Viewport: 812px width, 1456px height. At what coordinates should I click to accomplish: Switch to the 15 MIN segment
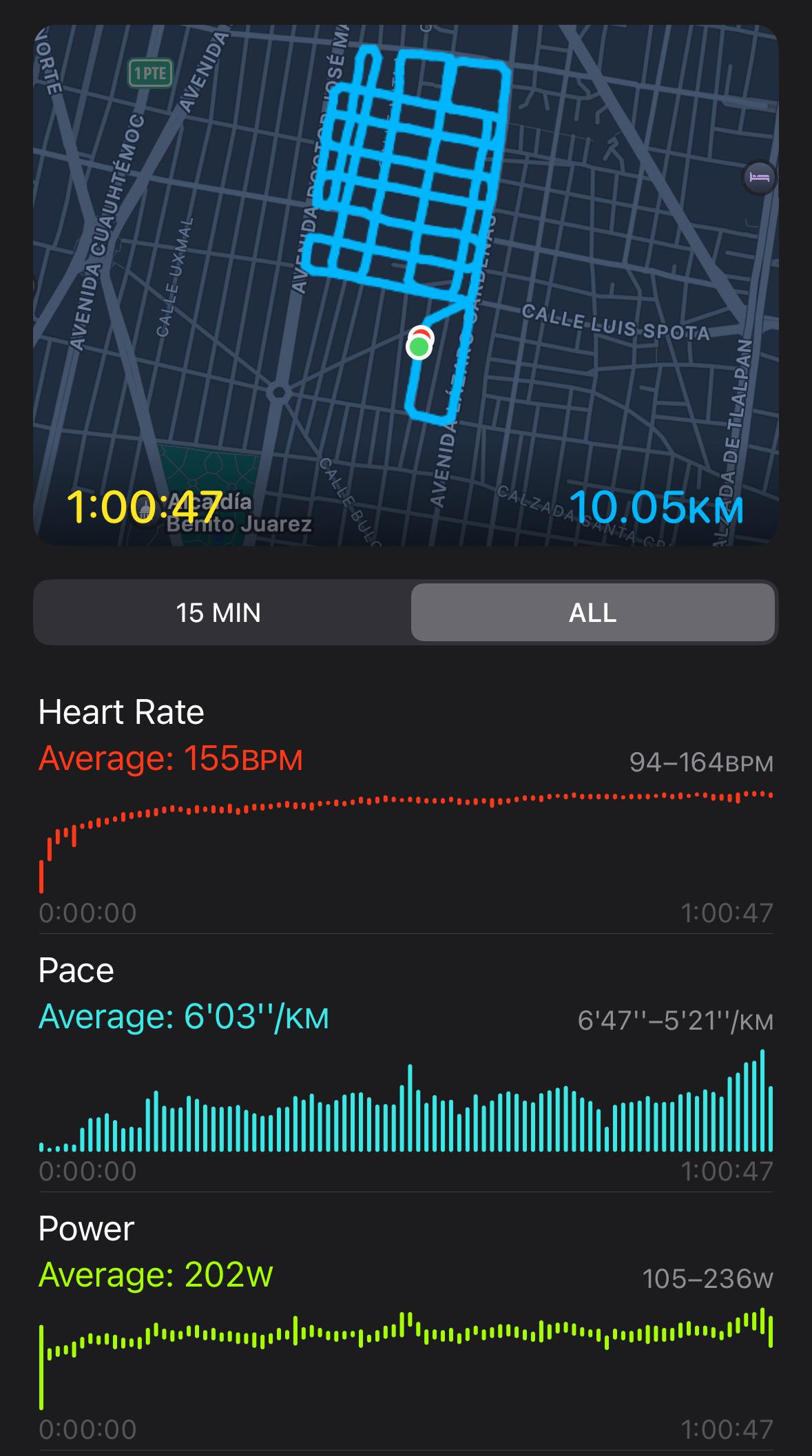(x=219, y=612)
